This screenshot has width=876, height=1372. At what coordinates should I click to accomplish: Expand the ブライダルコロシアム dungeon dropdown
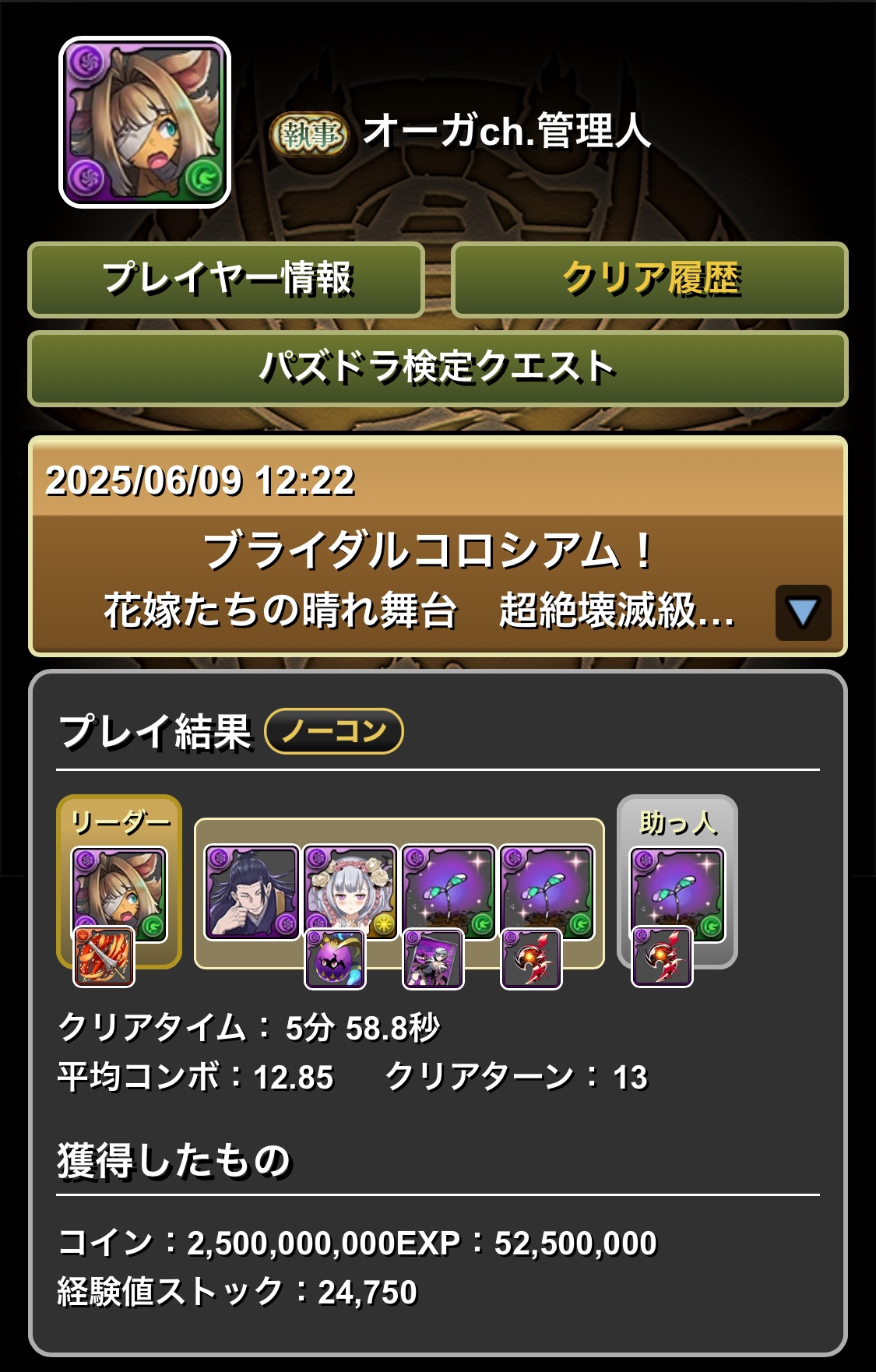(x=803, y=613)
